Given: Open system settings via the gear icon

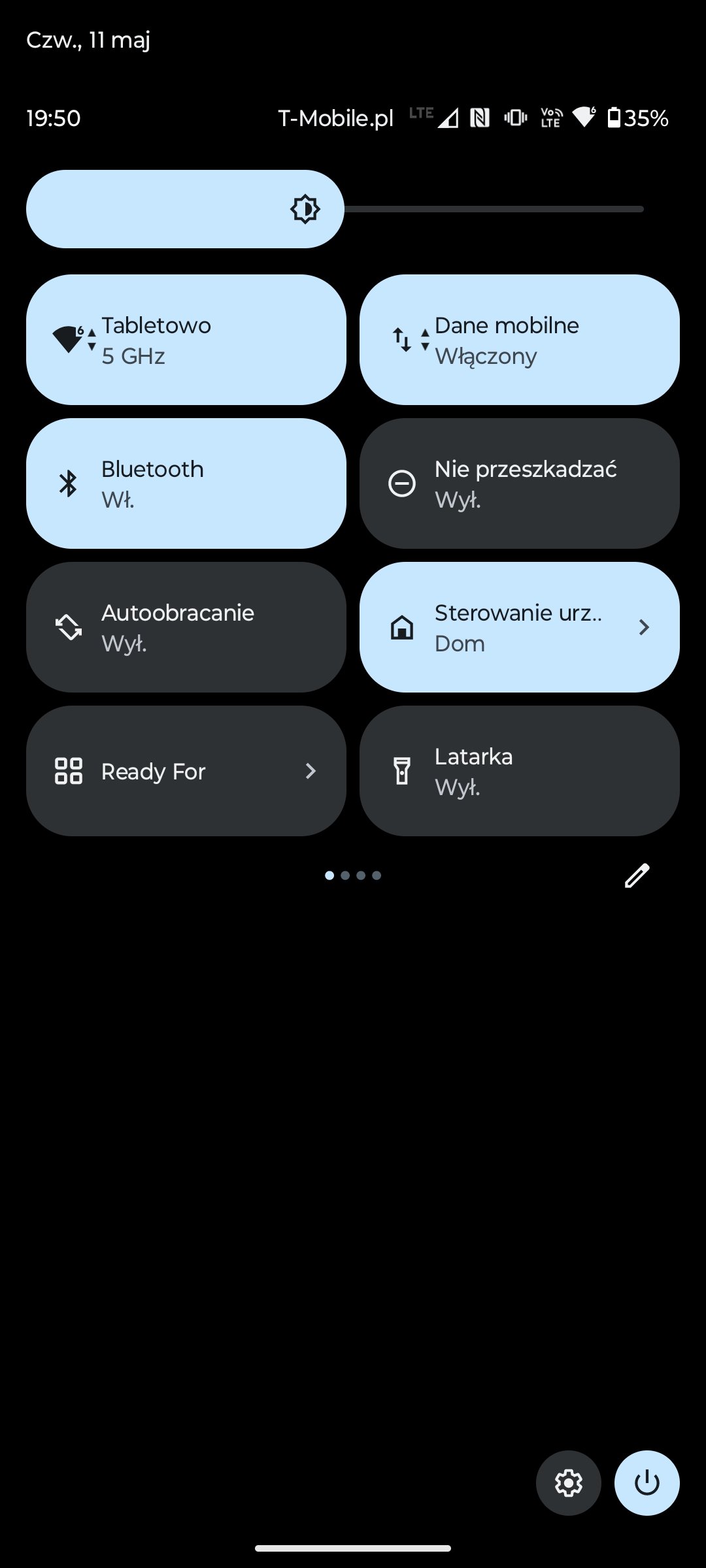Looking at the screenshot, I should 569,1483.
